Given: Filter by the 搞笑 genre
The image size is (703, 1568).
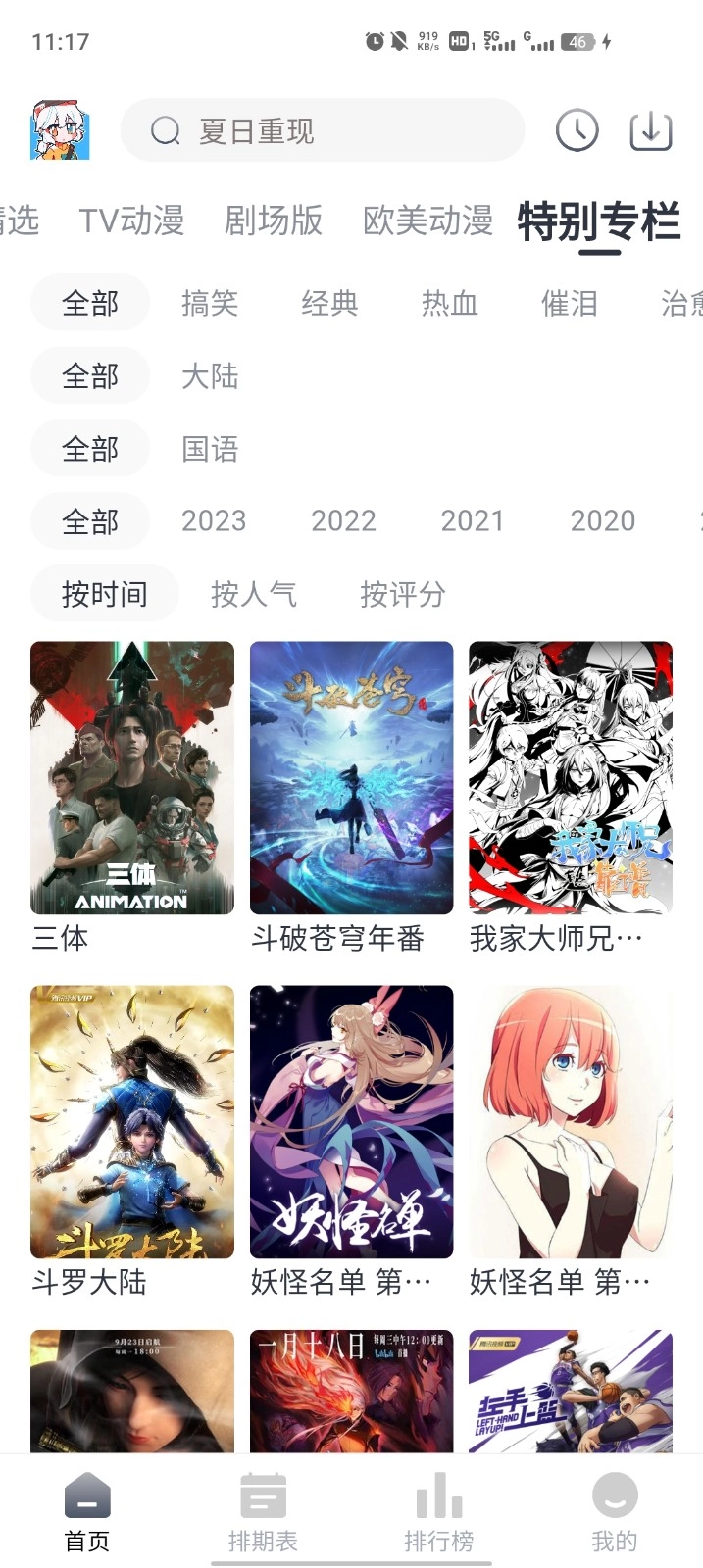Looking at the screenshot, I should click(x=210, y=303).
